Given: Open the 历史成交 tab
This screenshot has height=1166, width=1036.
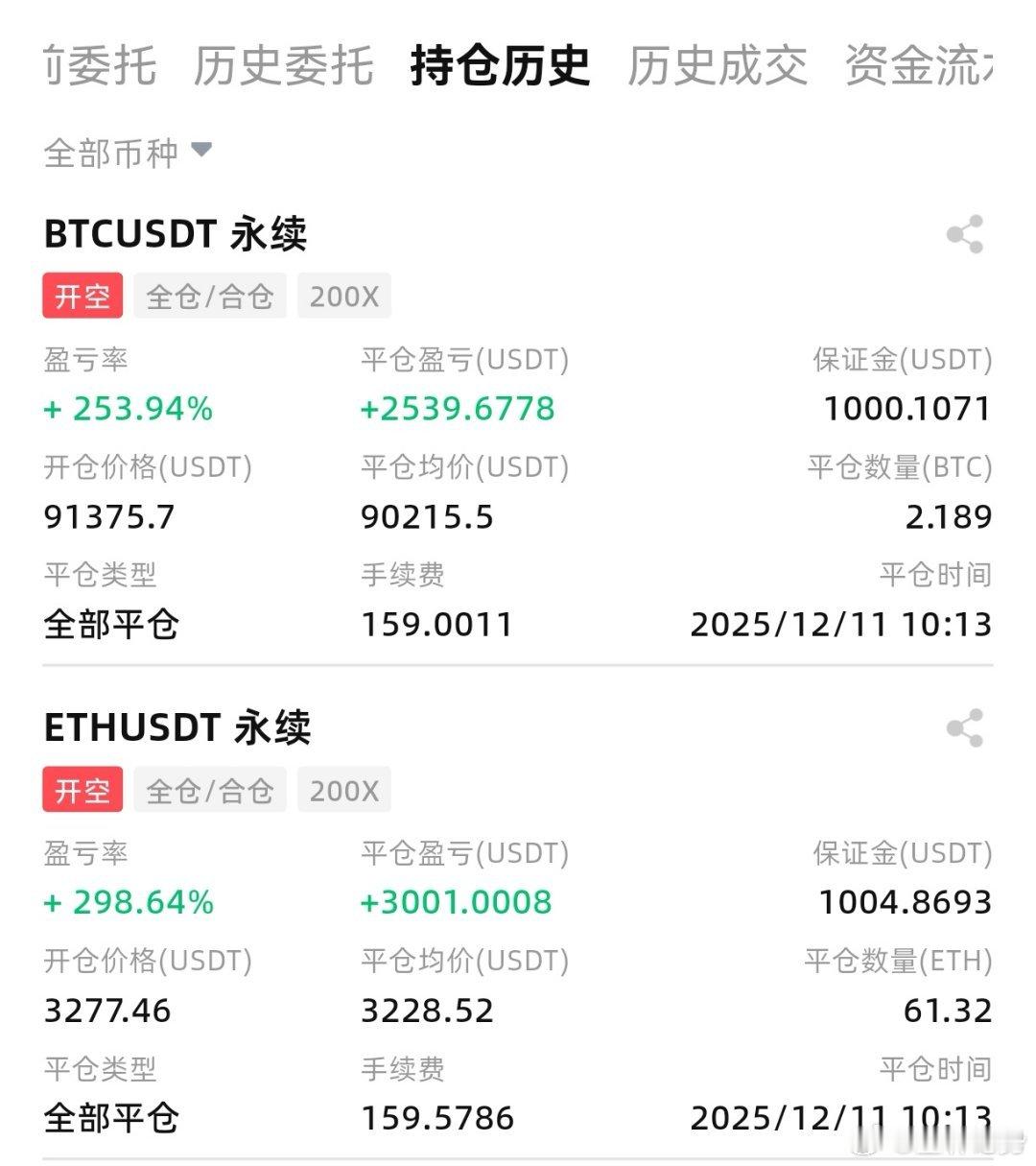Looking at the screenshot, I should 717,67.
